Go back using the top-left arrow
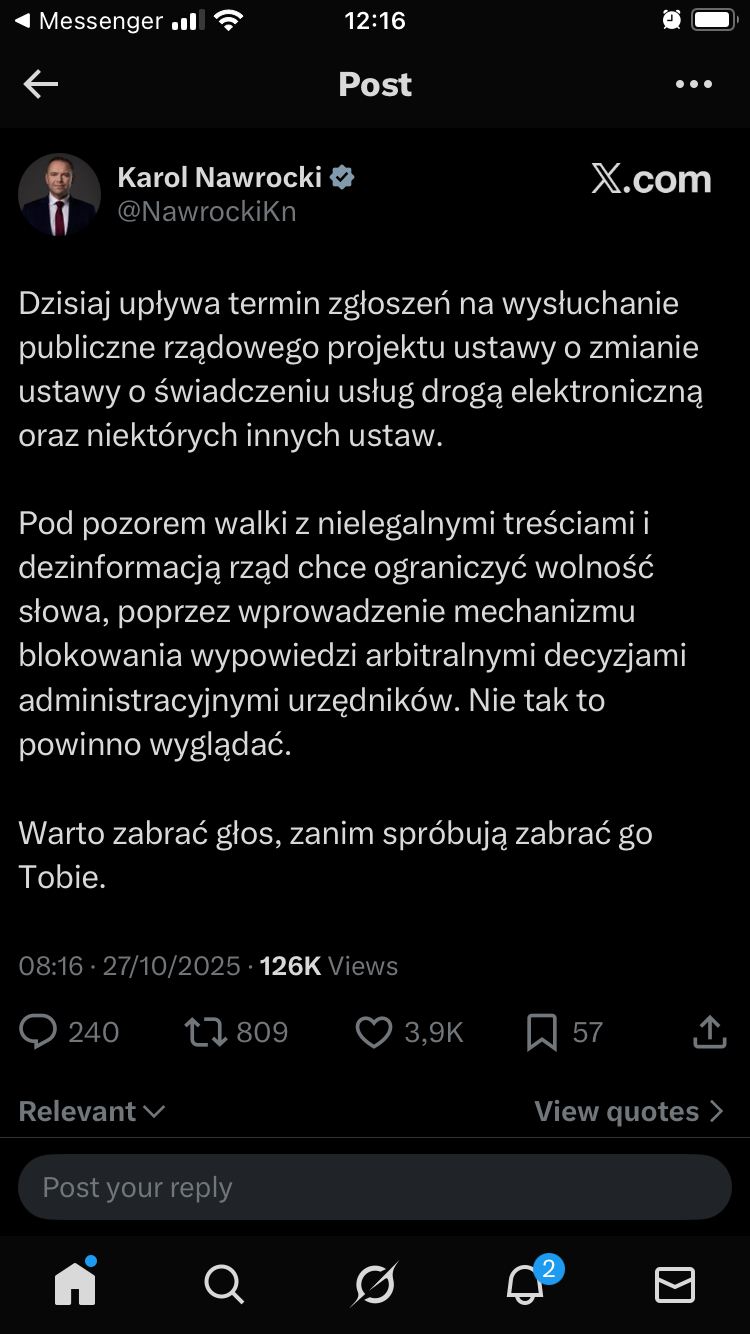750x1334 pixels. (41, 85)
